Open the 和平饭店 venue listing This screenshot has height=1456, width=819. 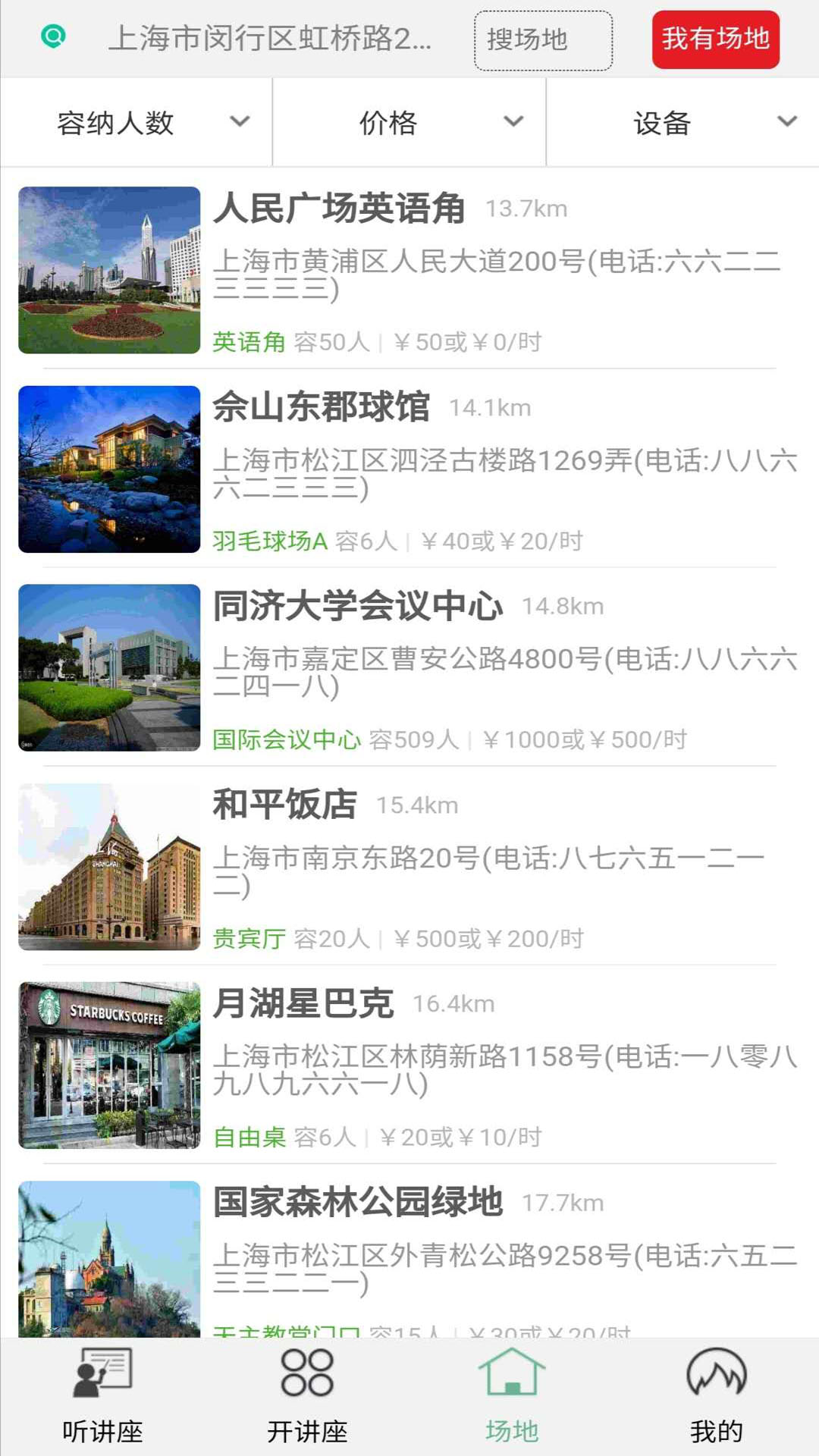(x=409, y=866)
